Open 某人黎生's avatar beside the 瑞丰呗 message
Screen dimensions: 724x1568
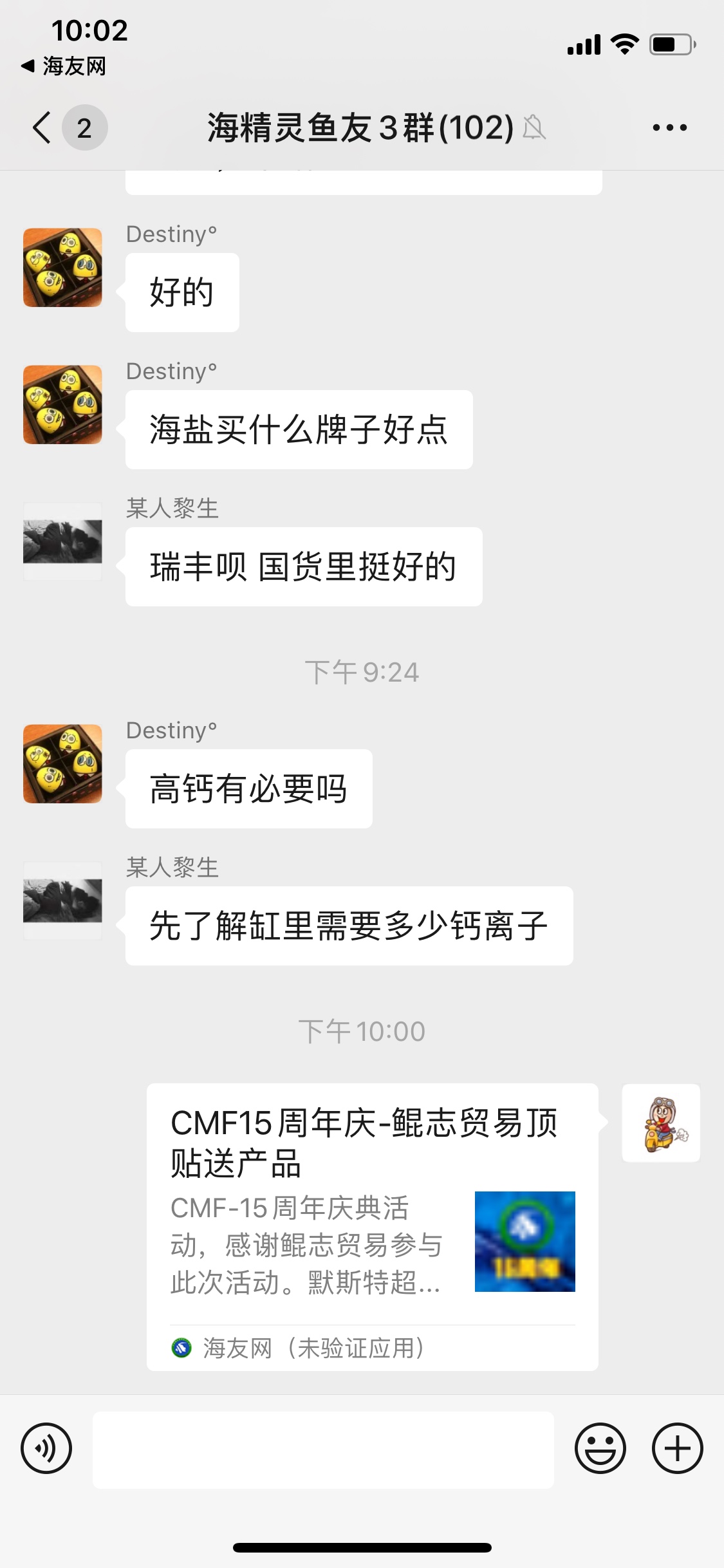(x=62, y=541)
